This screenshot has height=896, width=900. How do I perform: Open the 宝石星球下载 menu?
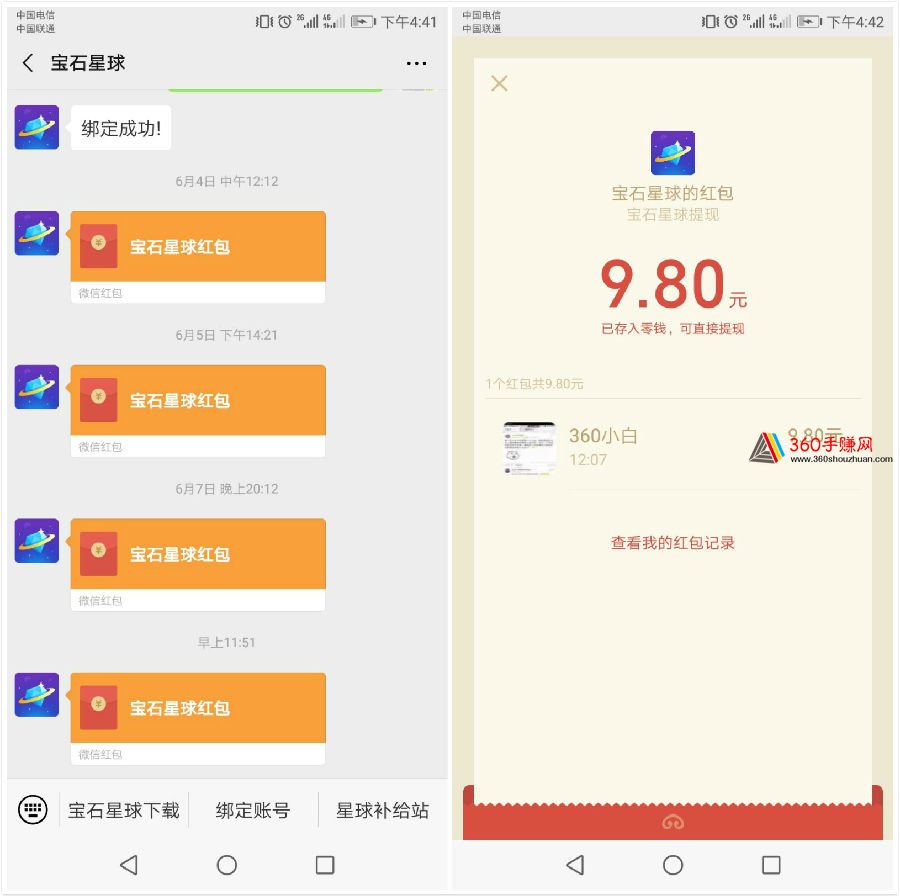[x=124, y=811]
